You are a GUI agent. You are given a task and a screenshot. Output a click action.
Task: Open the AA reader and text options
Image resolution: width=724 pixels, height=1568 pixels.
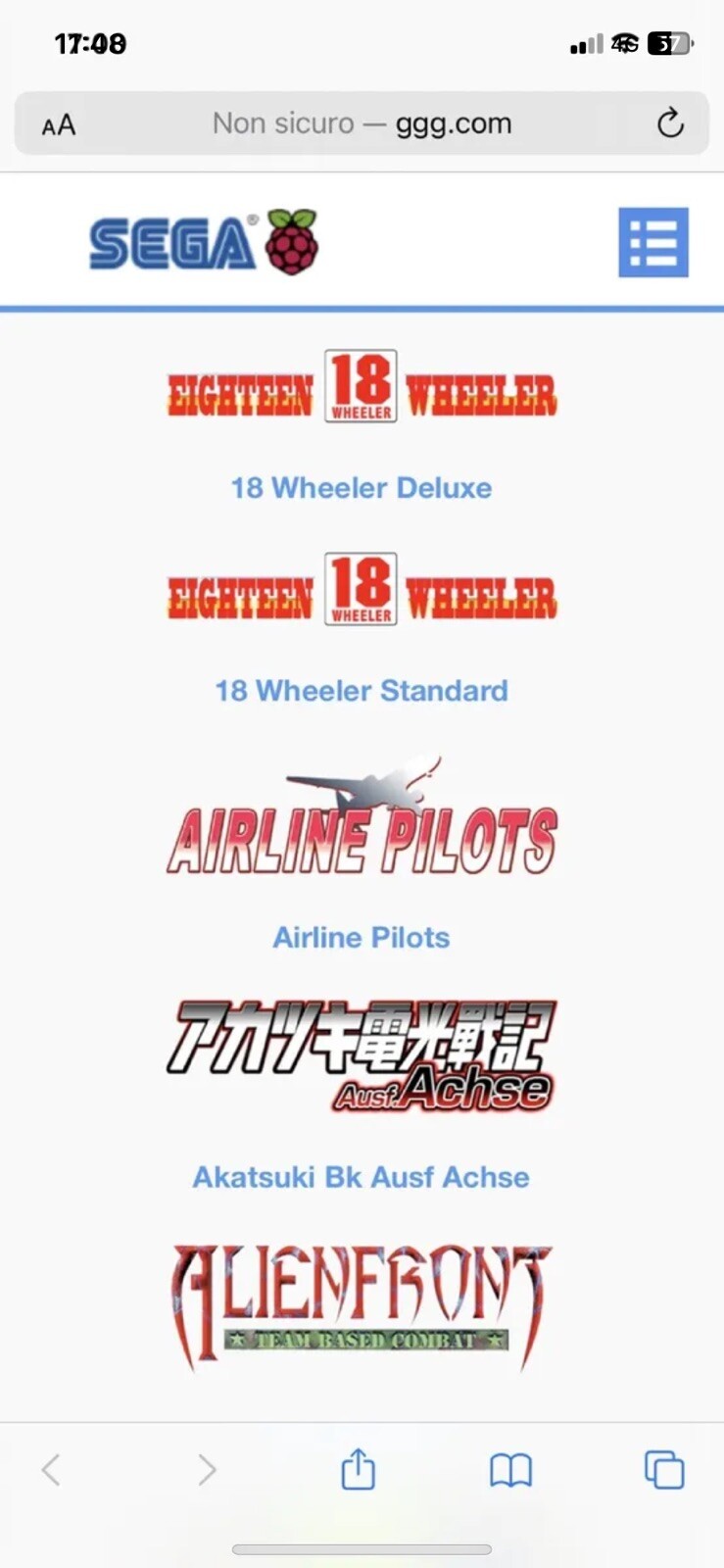59,124
